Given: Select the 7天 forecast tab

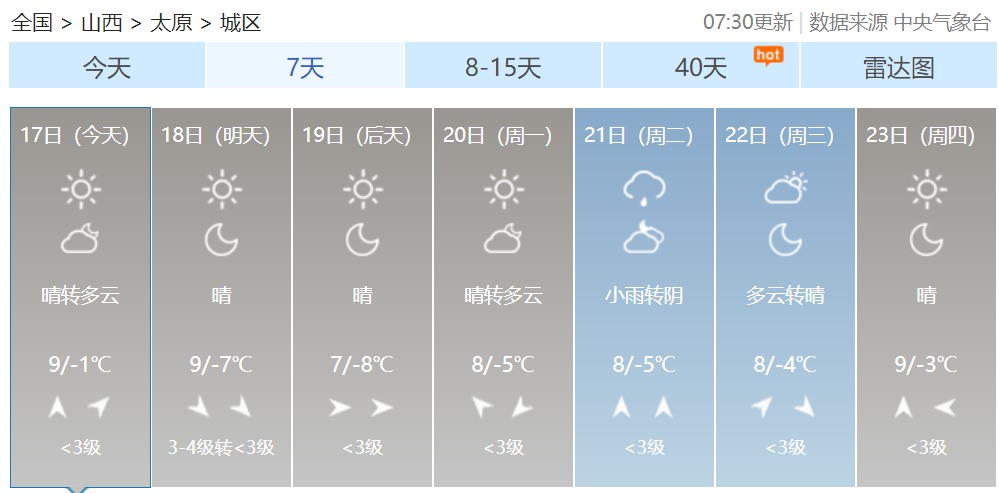Looking at the screenshot, I should click(x=305, y=67).
